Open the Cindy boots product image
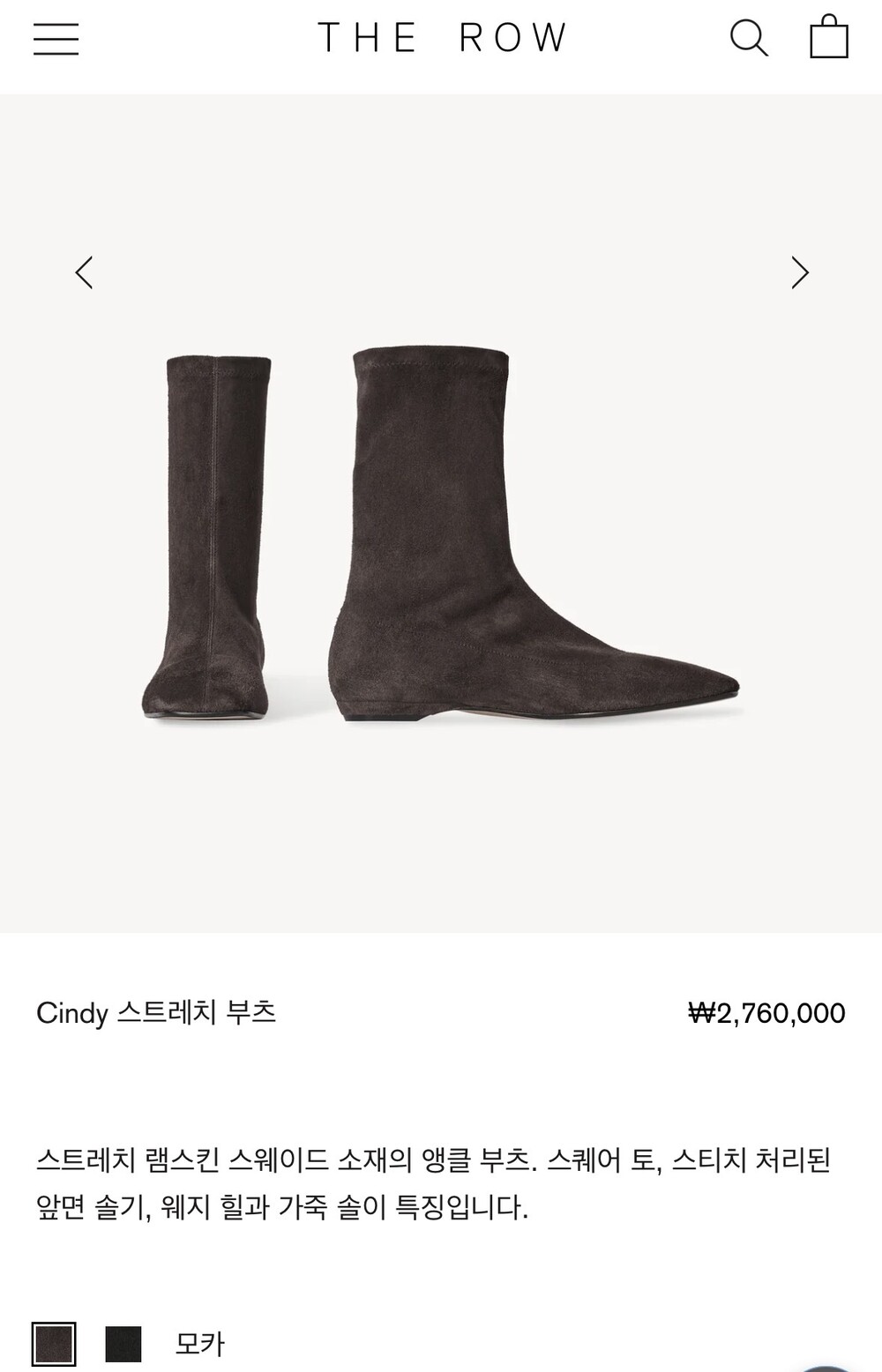The width and height of the screenshot is (882, 1372). (x=441, y=513)
